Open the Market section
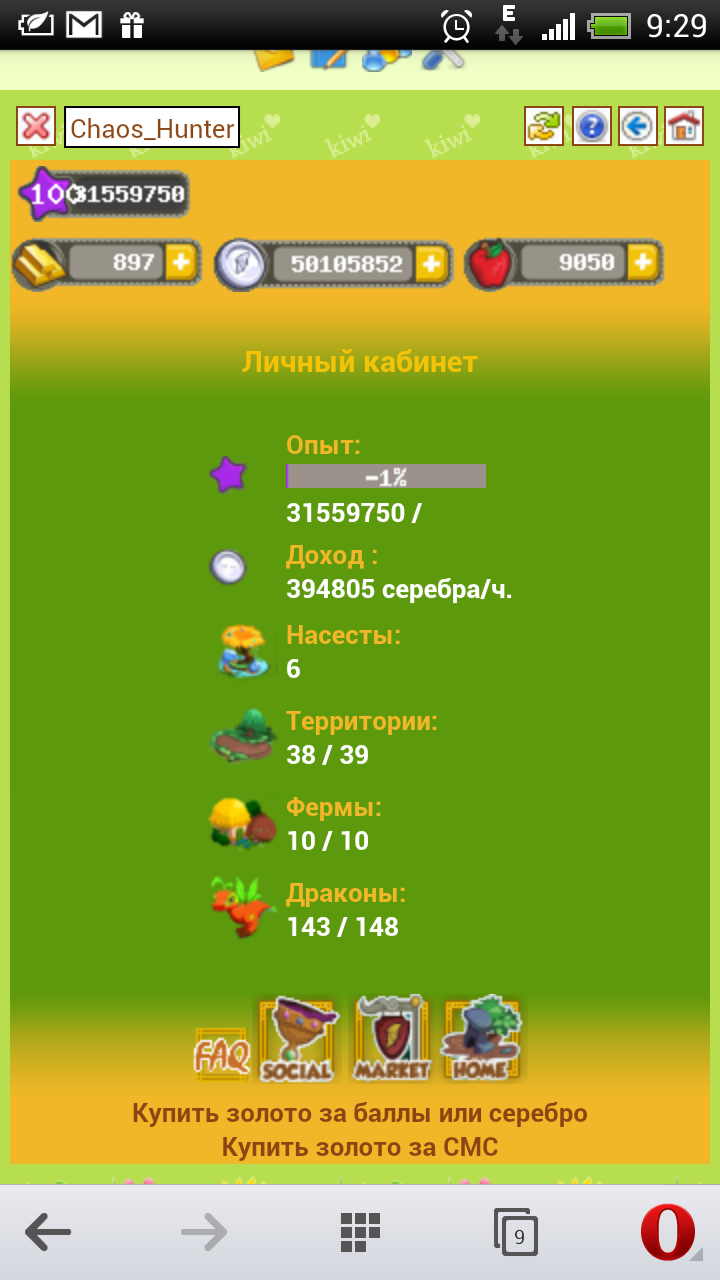 point(391,1040)
